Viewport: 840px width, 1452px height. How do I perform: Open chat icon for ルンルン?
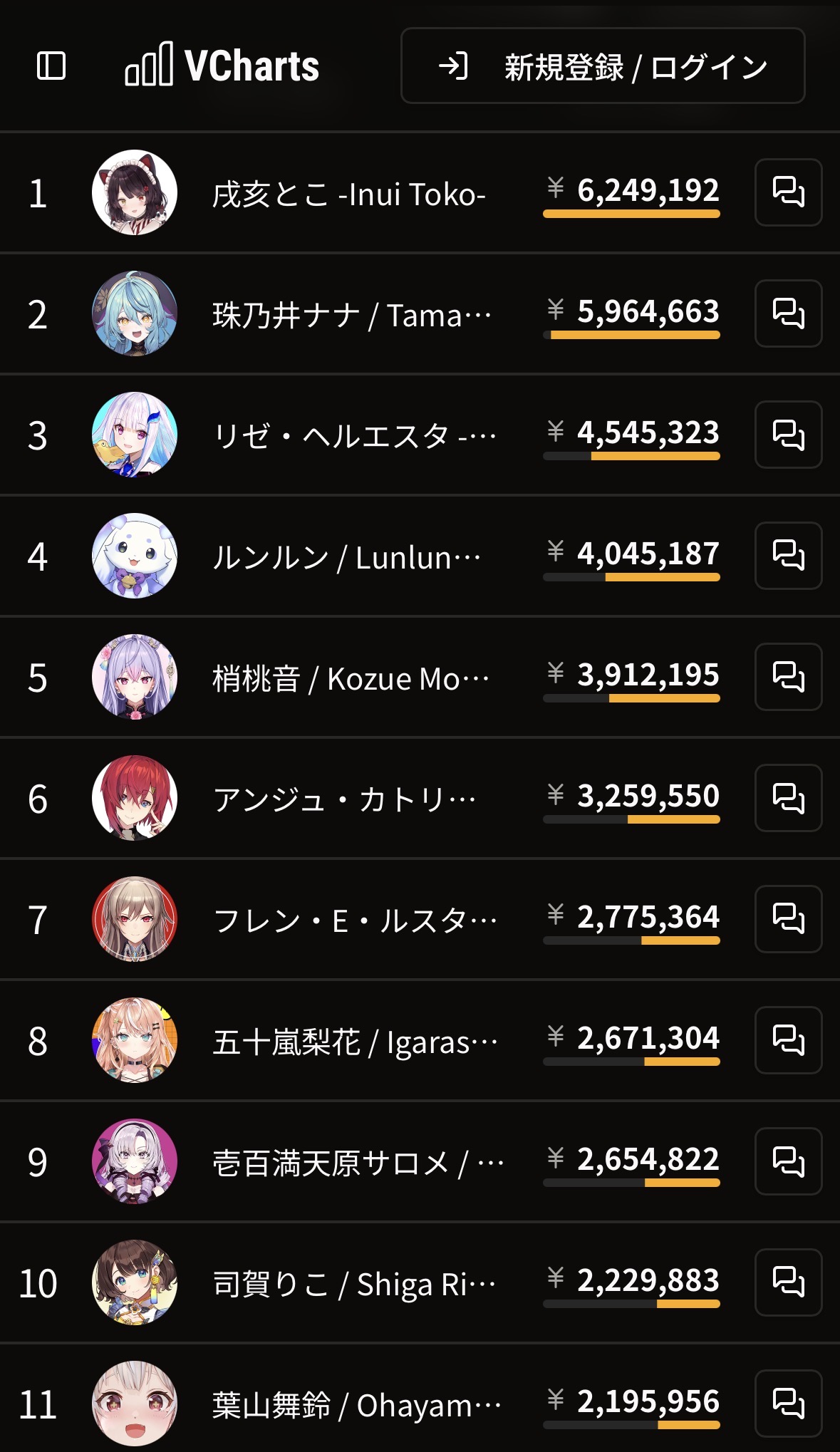pyautogui.click(x=788, y=556)
